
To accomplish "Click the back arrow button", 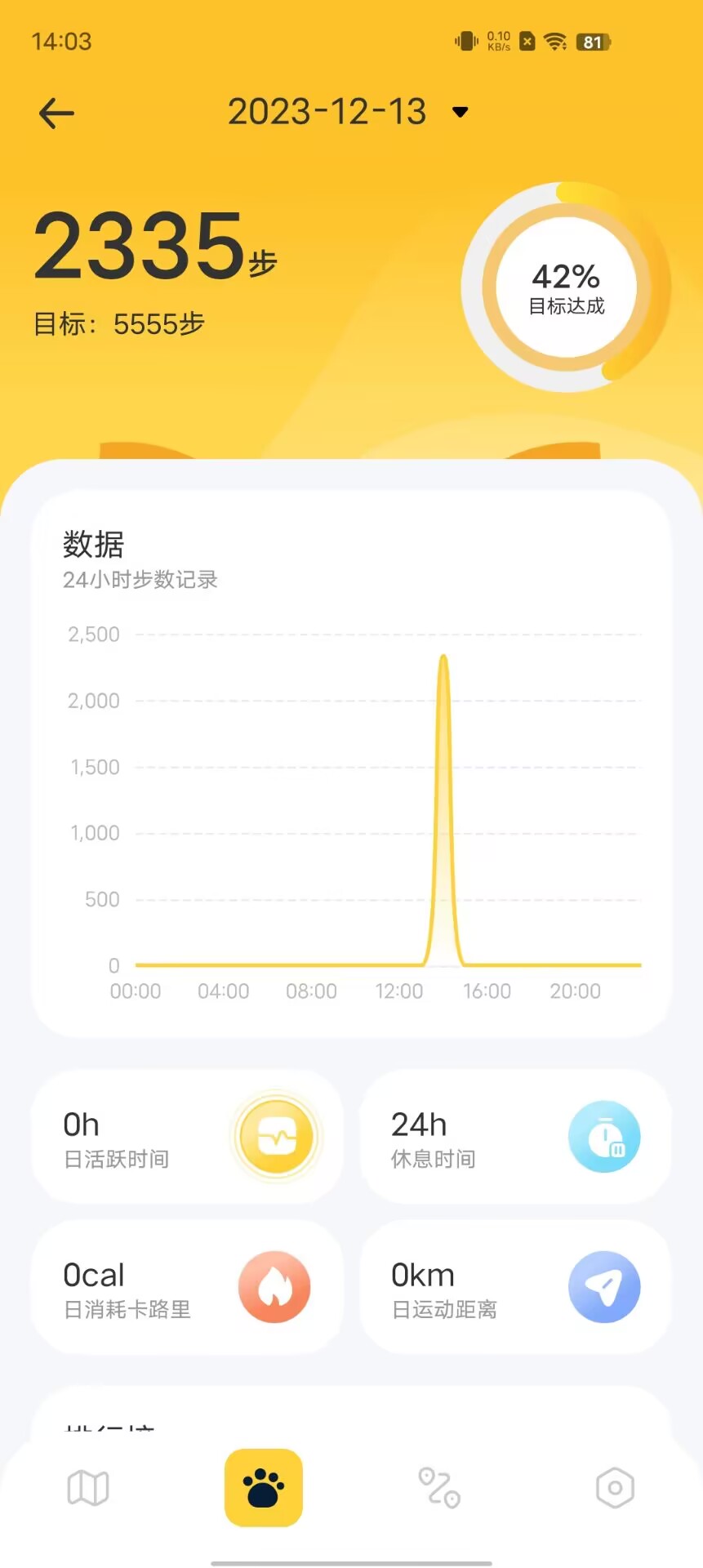I will click(55, 113).
